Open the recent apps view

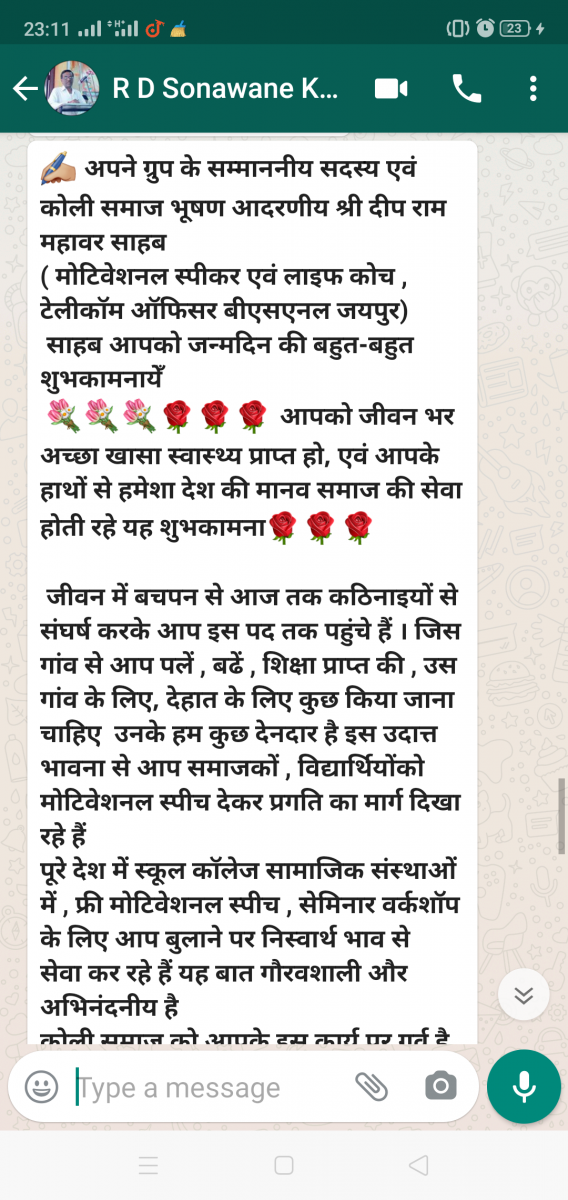click(148, 1165)
